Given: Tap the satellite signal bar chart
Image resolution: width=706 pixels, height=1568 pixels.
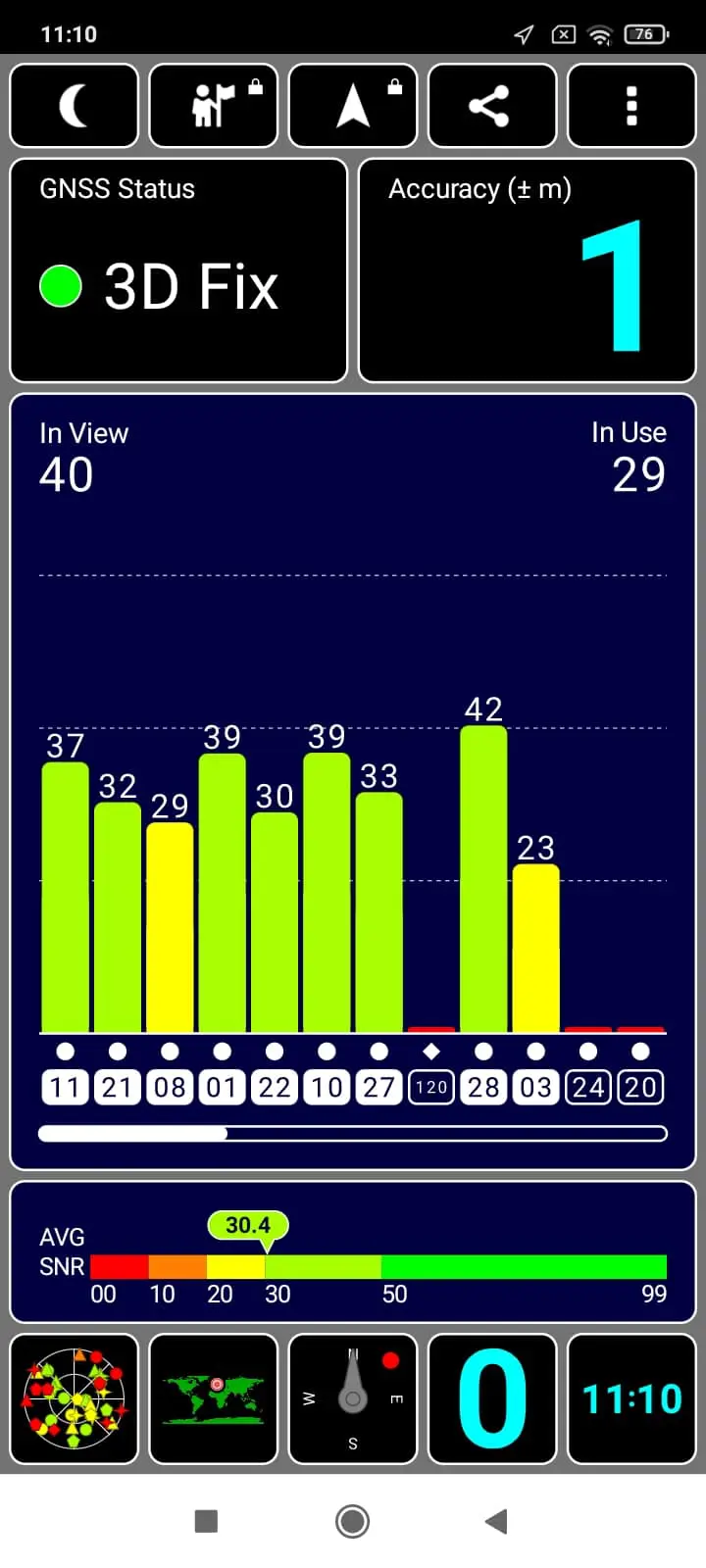Looking at the screenshot, I should (353, 782).
